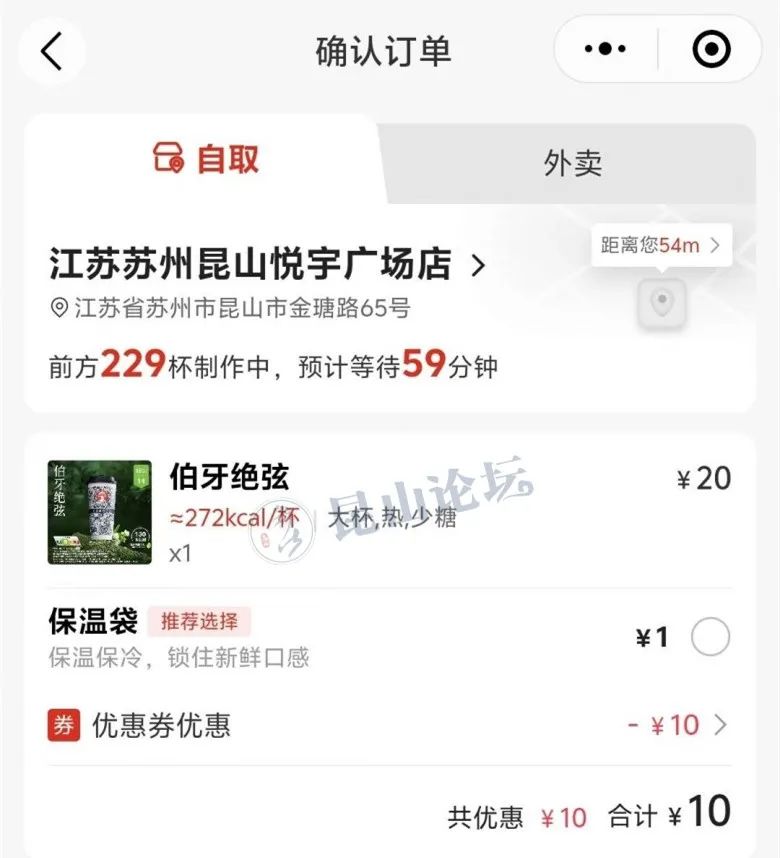This screenshot has height=858, width=780.
Task: Close the mini program via the circle icon
Action: 711,49
